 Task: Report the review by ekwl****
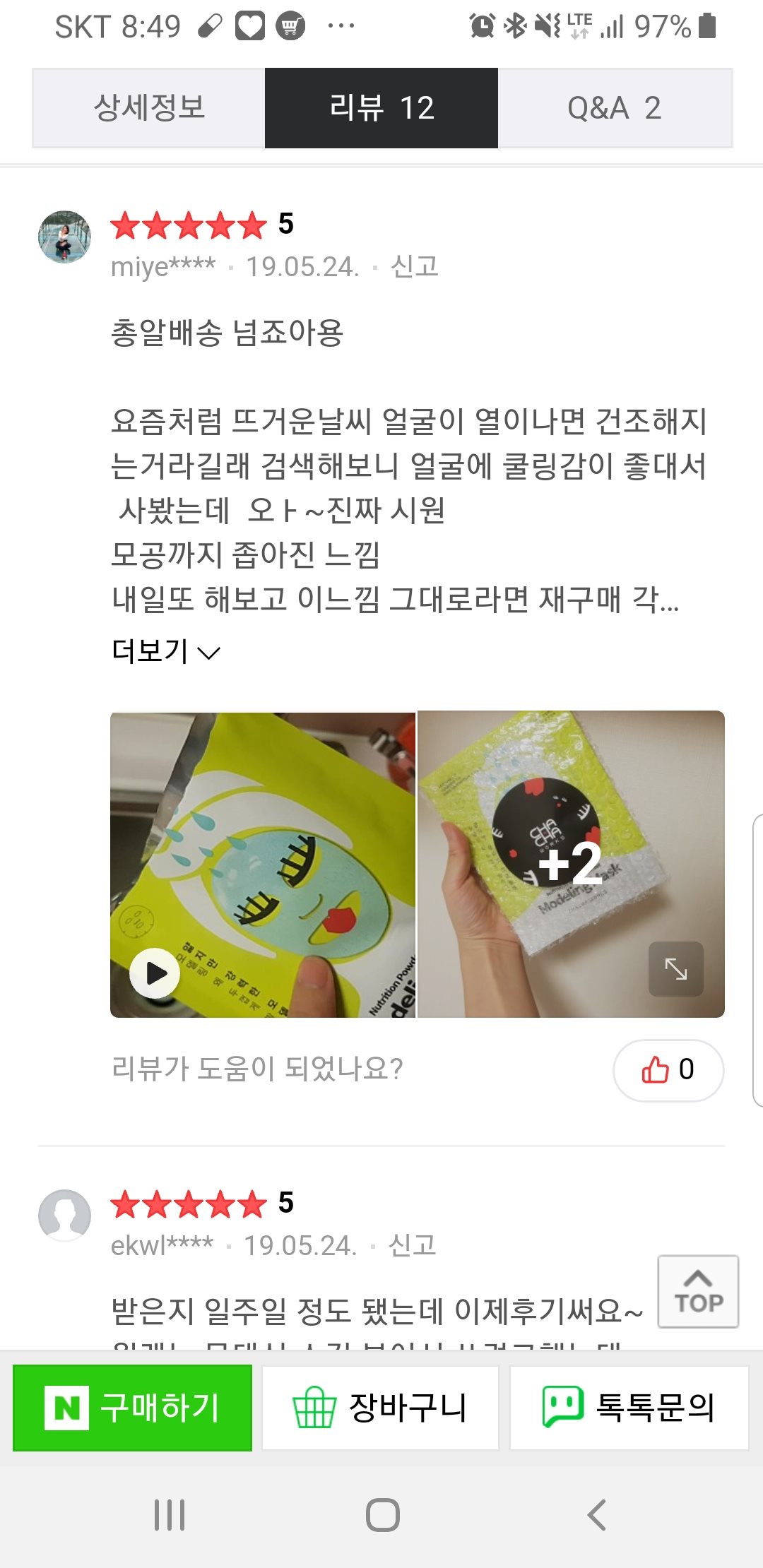coord(413,1245)
